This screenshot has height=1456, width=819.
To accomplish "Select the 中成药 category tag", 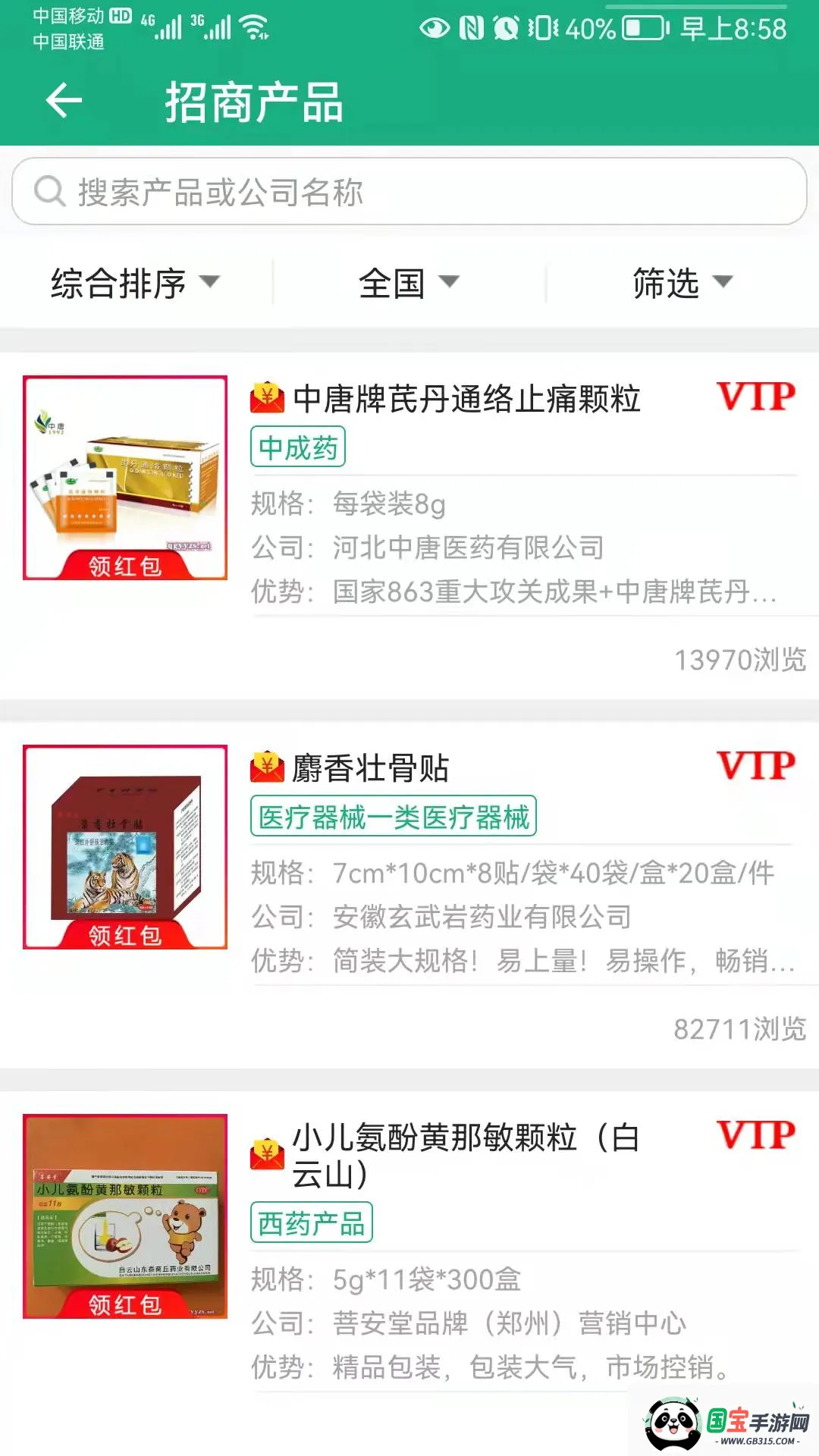I will point(297,447).
